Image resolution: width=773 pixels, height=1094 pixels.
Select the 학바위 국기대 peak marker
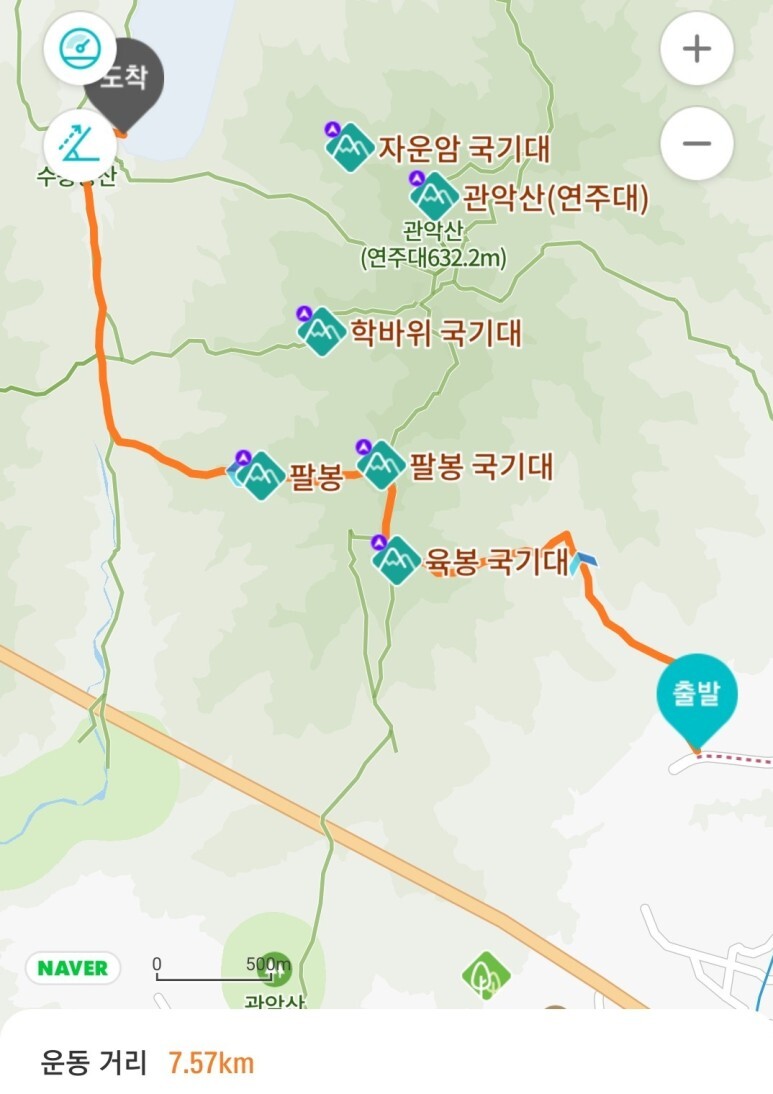pos(320,331)
